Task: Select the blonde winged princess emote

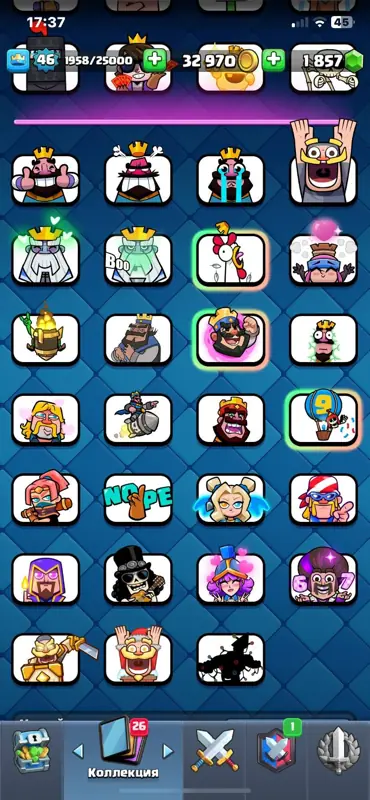Action: (x=231, y=498)
